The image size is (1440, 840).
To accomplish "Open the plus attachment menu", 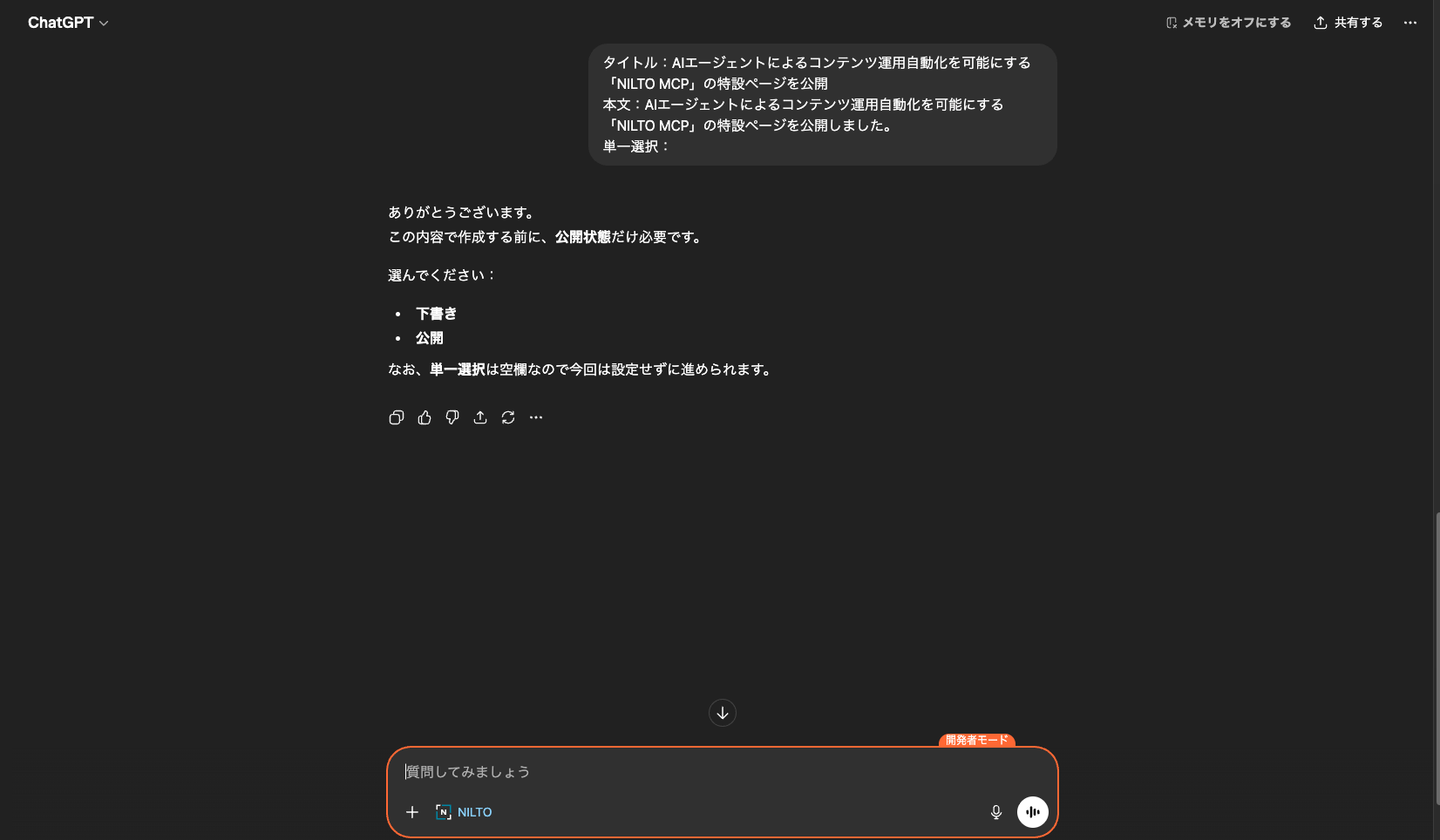I will pos(412,812).
